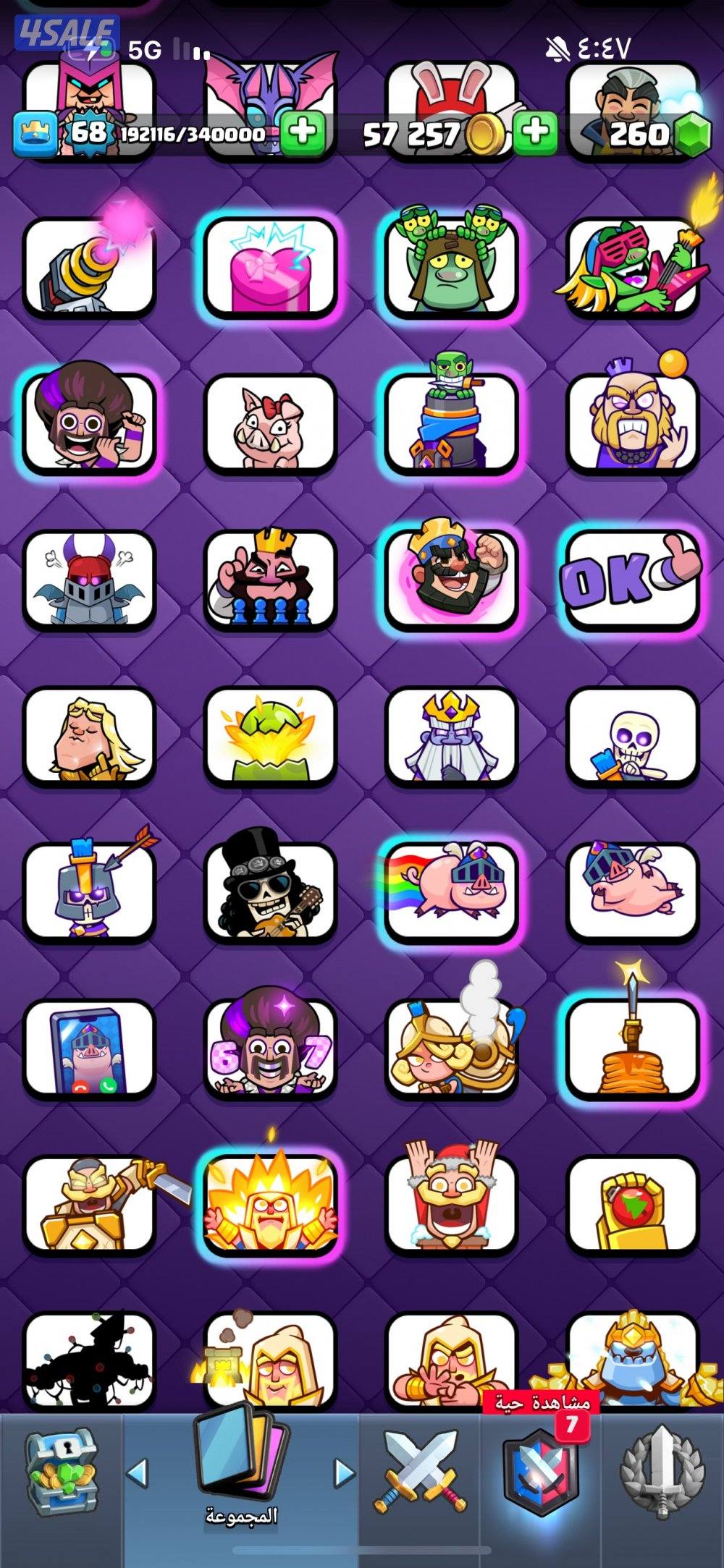Viewport: 724px width, 1568px height.
Task: Go to next collection section arrow
Action: click(345, 1472)
